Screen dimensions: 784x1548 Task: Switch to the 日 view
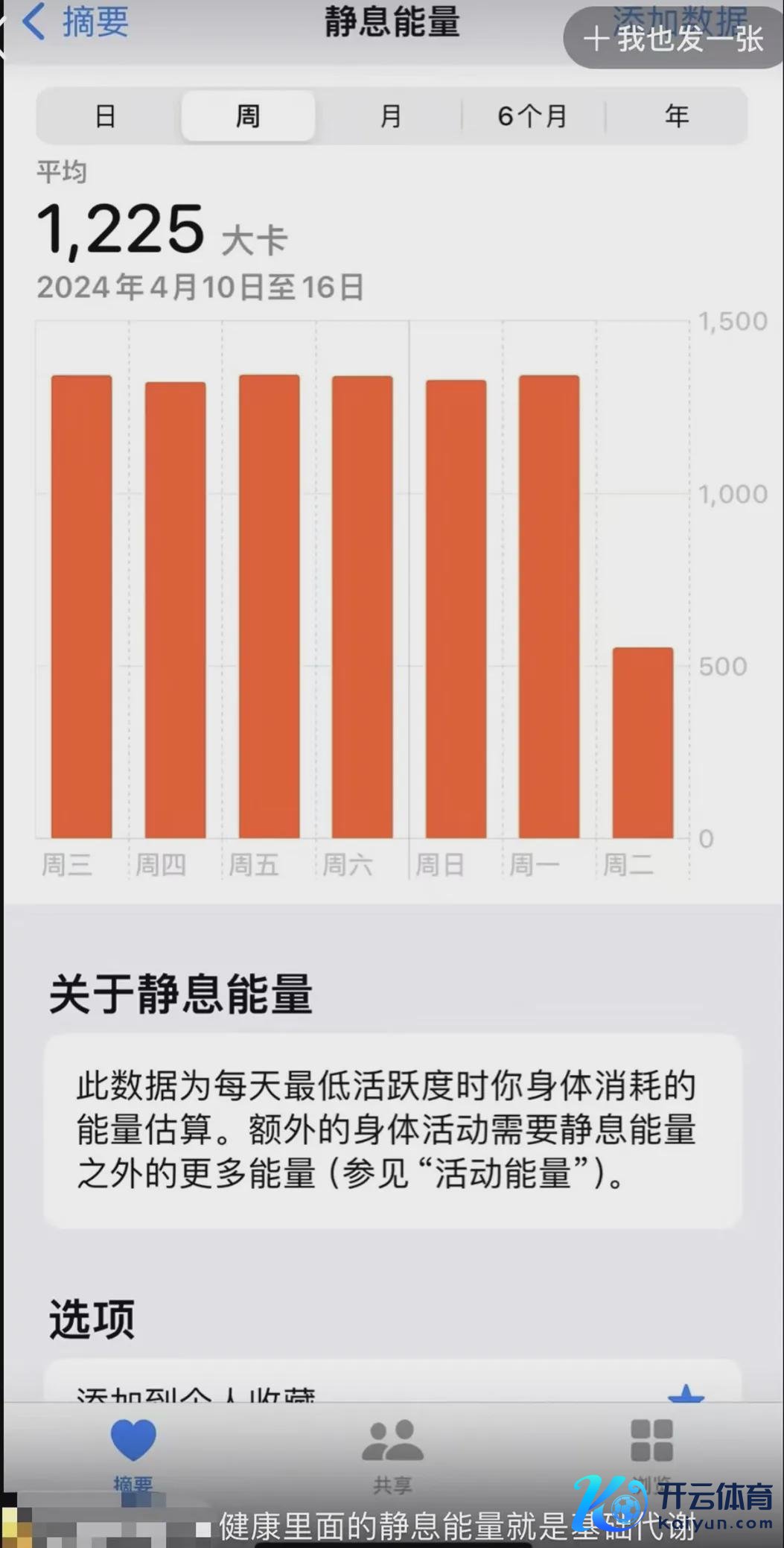click(106, 116)
